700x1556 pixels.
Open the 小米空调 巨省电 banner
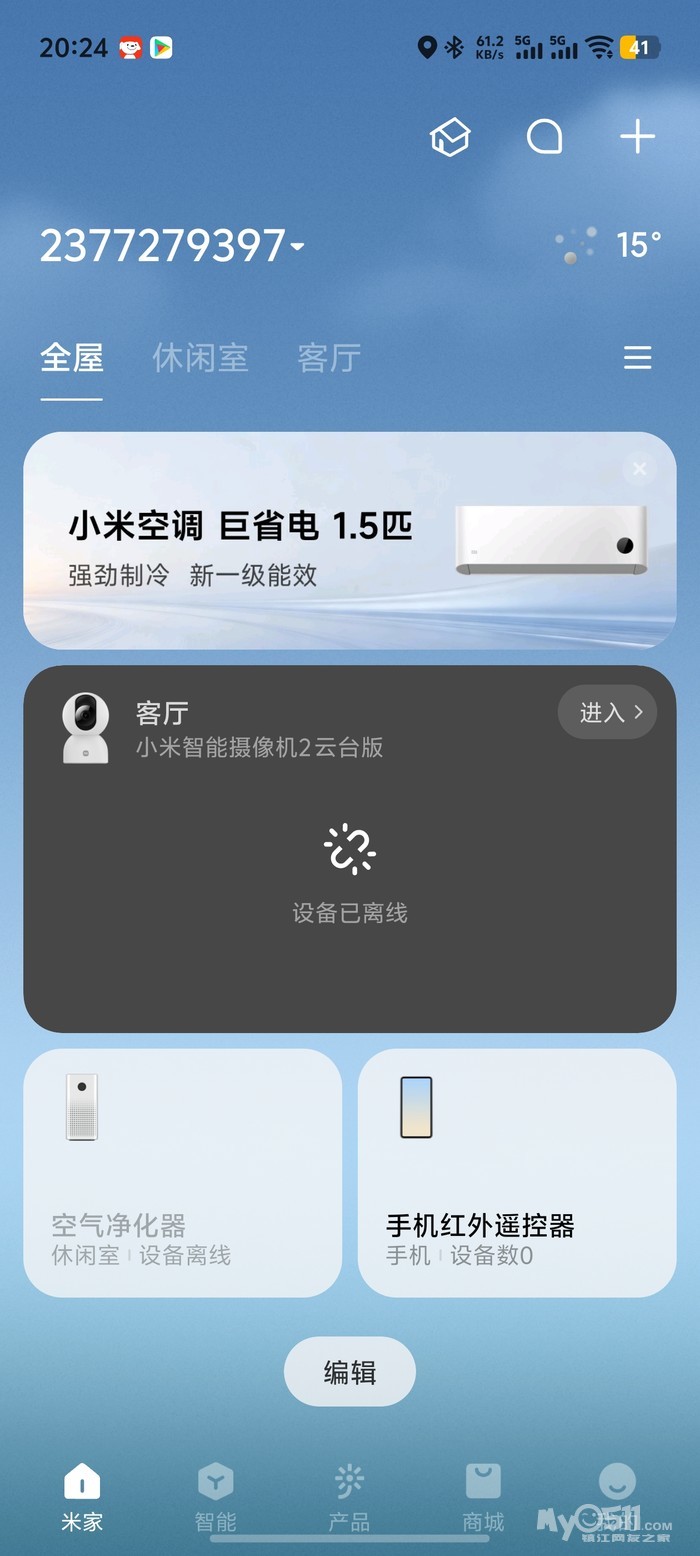[x=300, y=545]
